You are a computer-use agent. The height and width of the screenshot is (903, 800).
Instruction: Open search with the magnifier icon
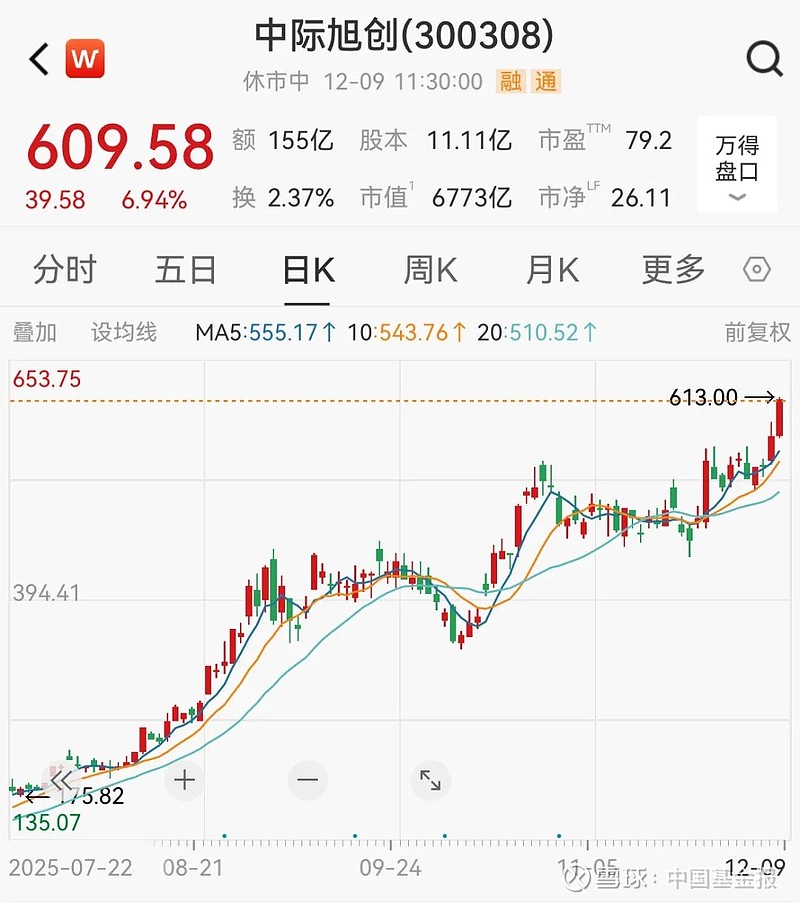[x=764, y=58]
